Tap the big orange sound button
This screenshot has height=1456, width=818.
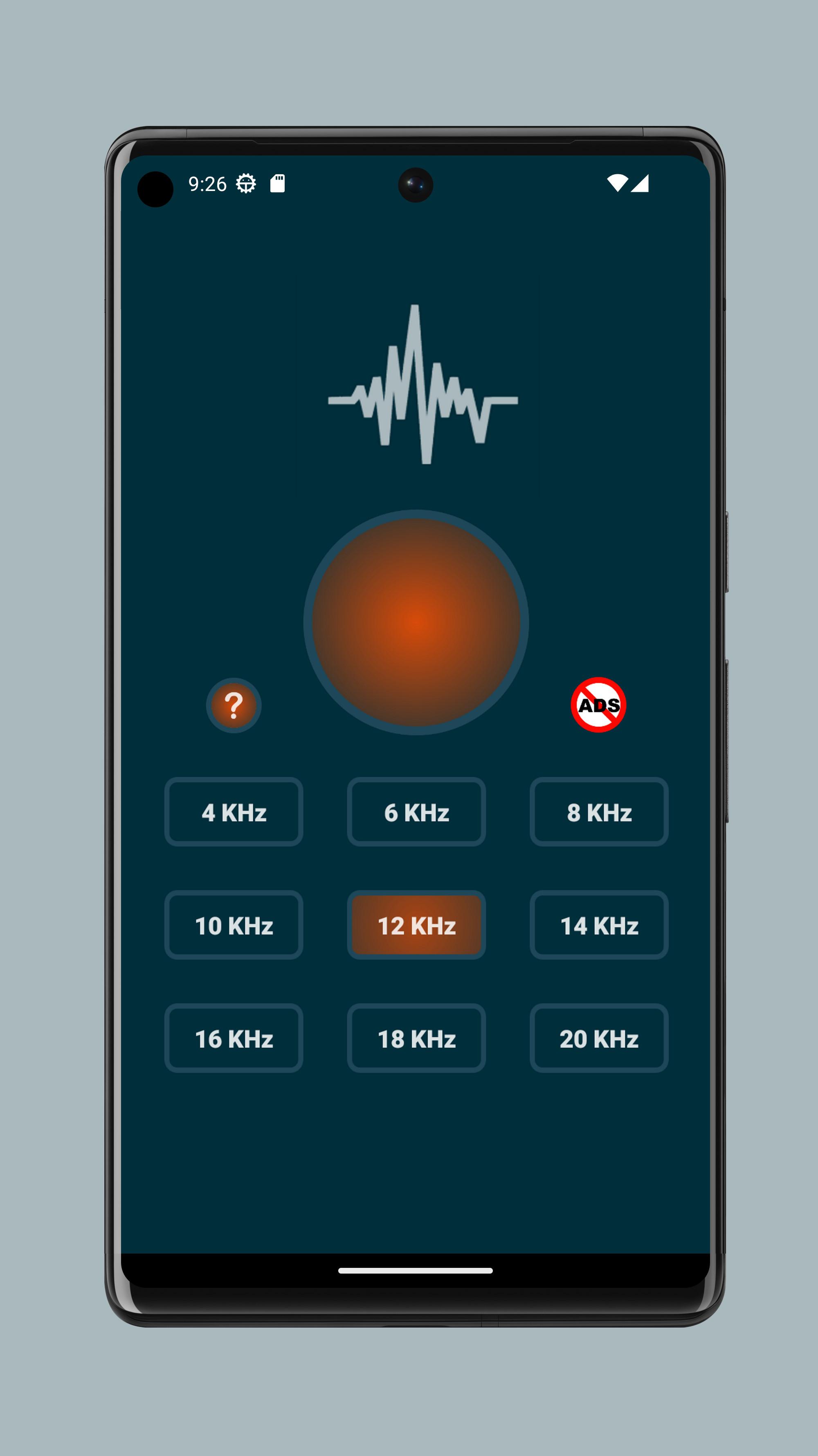(416, 622)
